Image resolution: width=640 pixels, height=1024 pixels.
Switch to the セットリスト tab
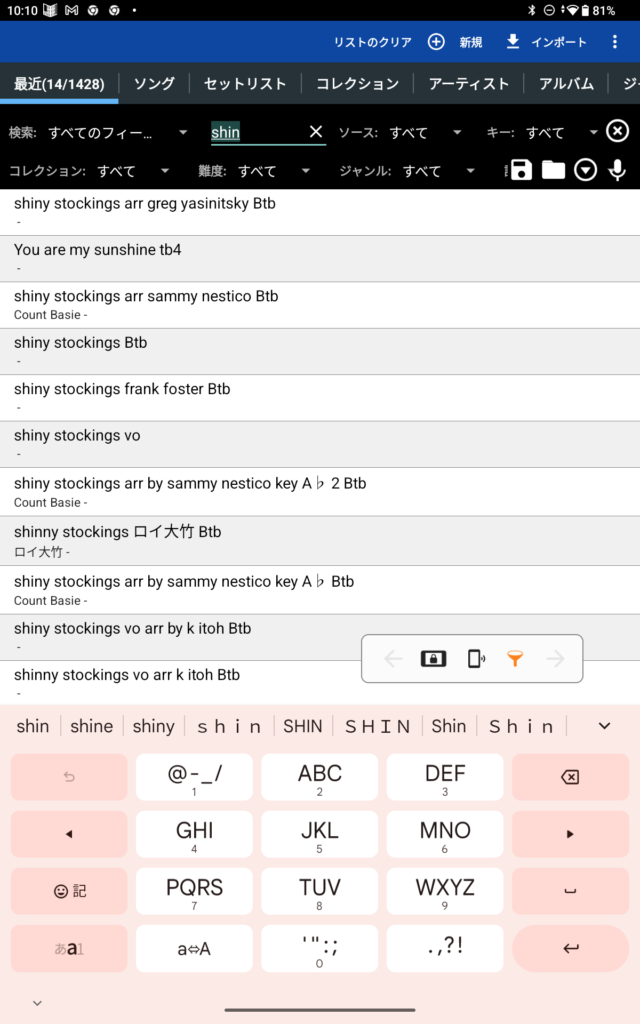(245, 84)
